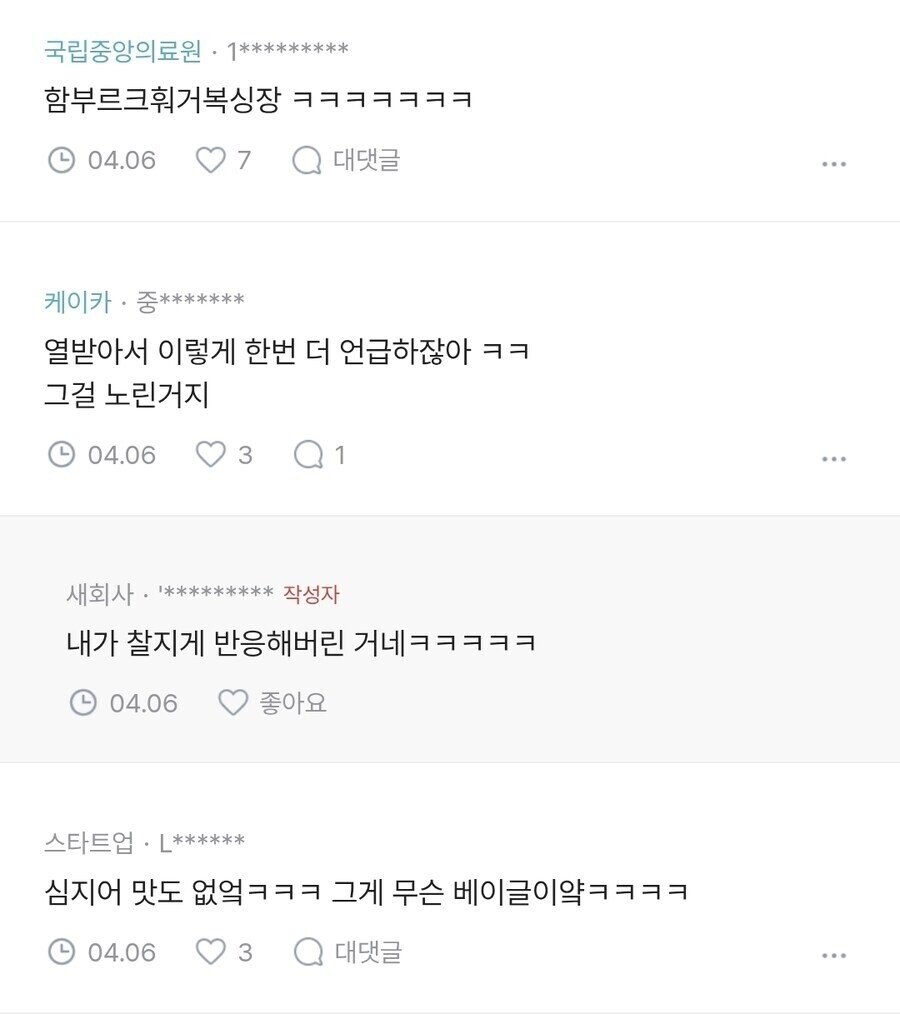Viewport: 900px width, 1014px height.
Task: Tap the heart icon on 국립중앙의료원's comment
Action: [210, 160]
